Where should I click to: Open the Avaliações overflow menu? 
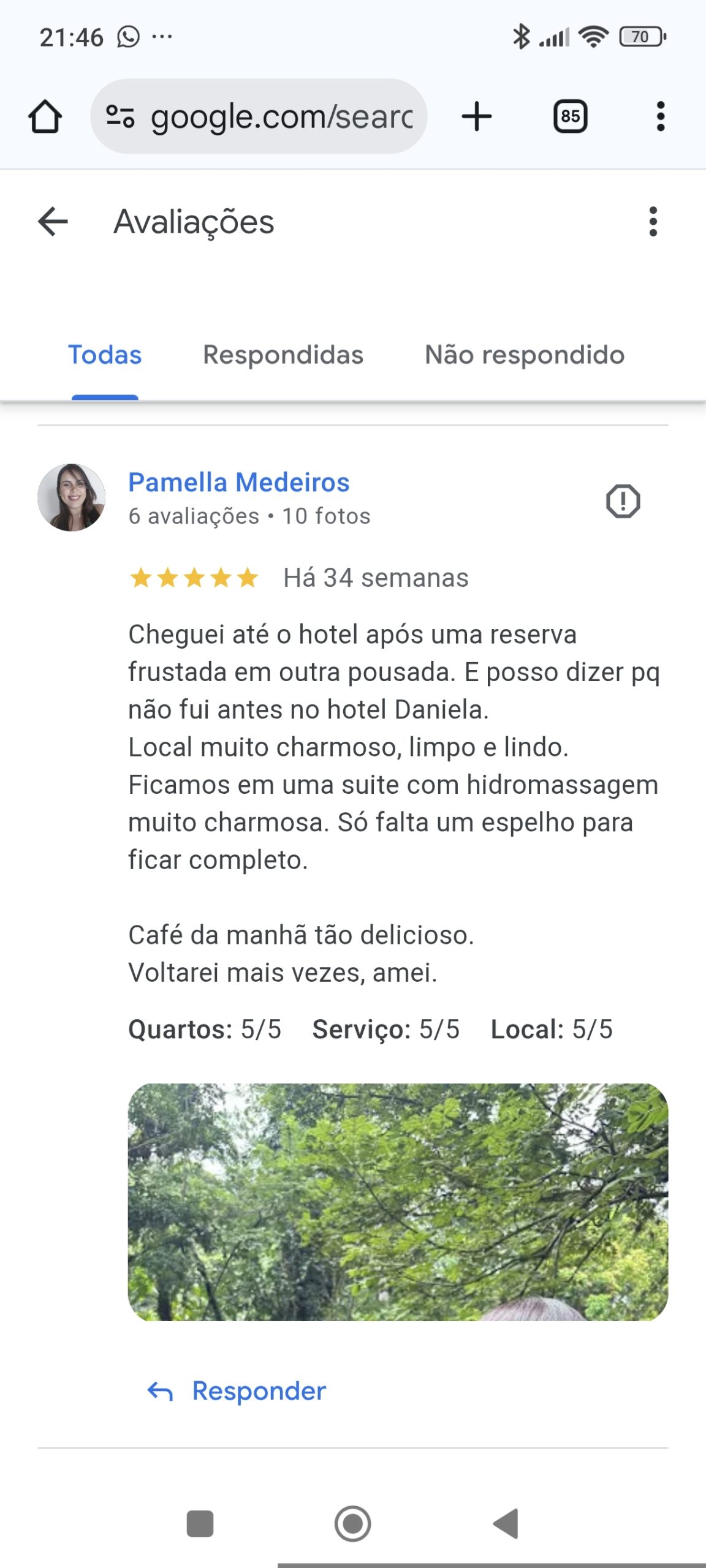(653, 221)
